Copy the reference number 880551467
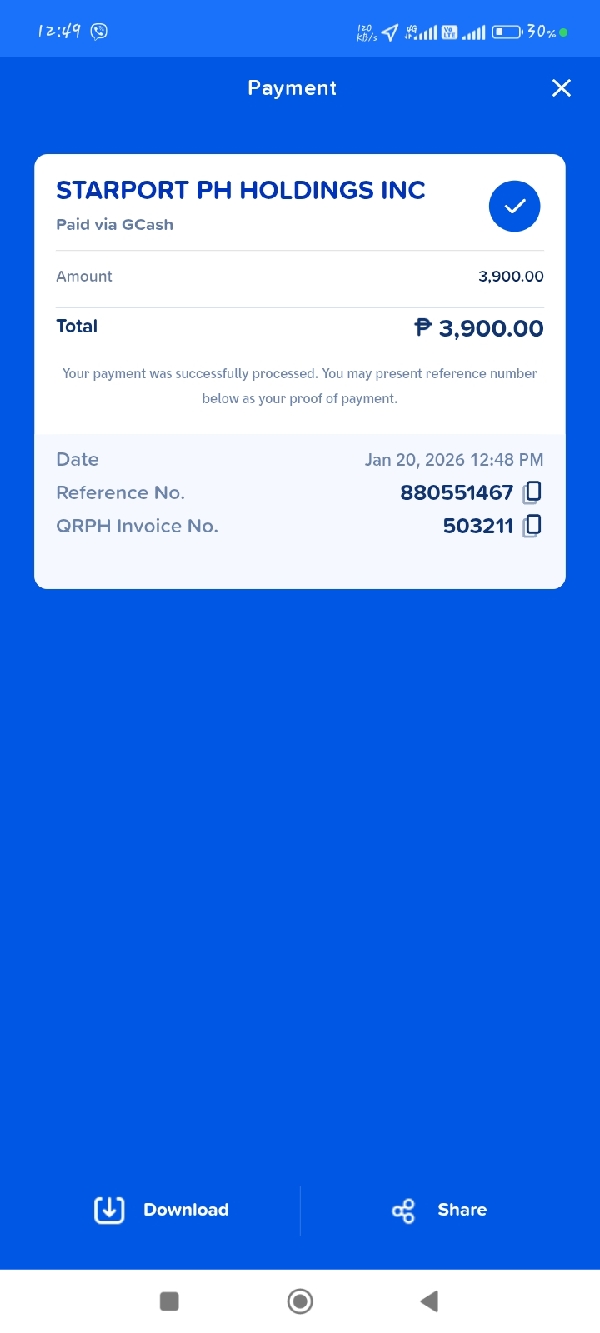Image resolution: width=600 pixels, height=1333 pixels. pos(532,492)
